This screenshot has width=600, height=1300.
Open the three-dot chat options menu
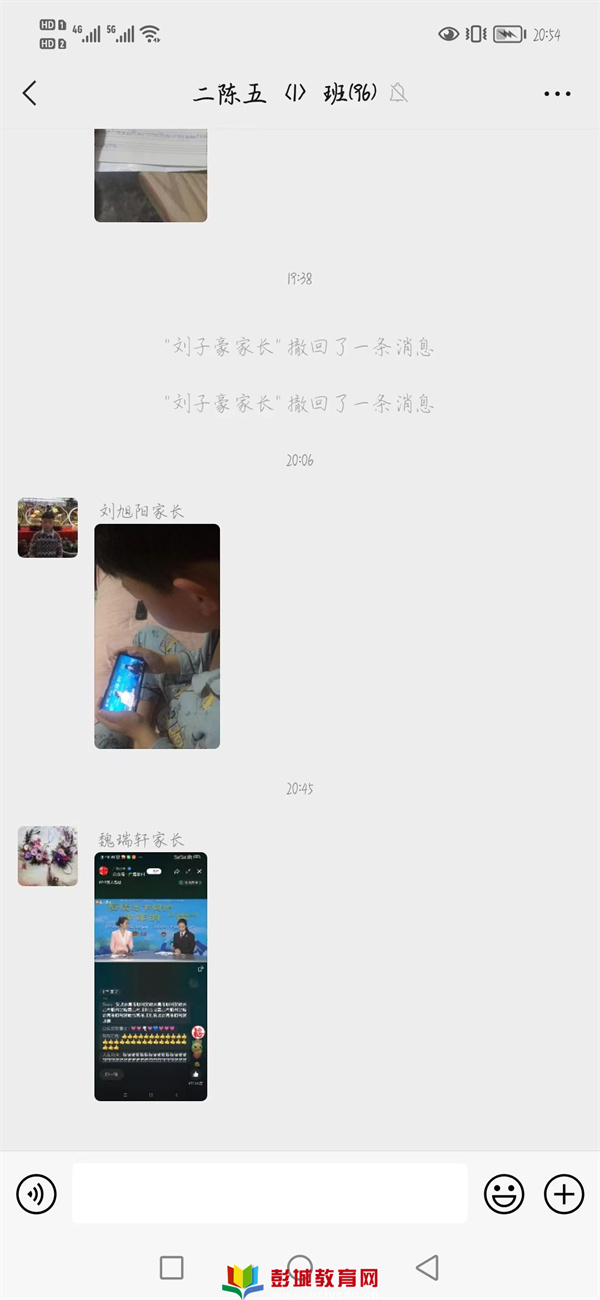[x=557, y=94]
